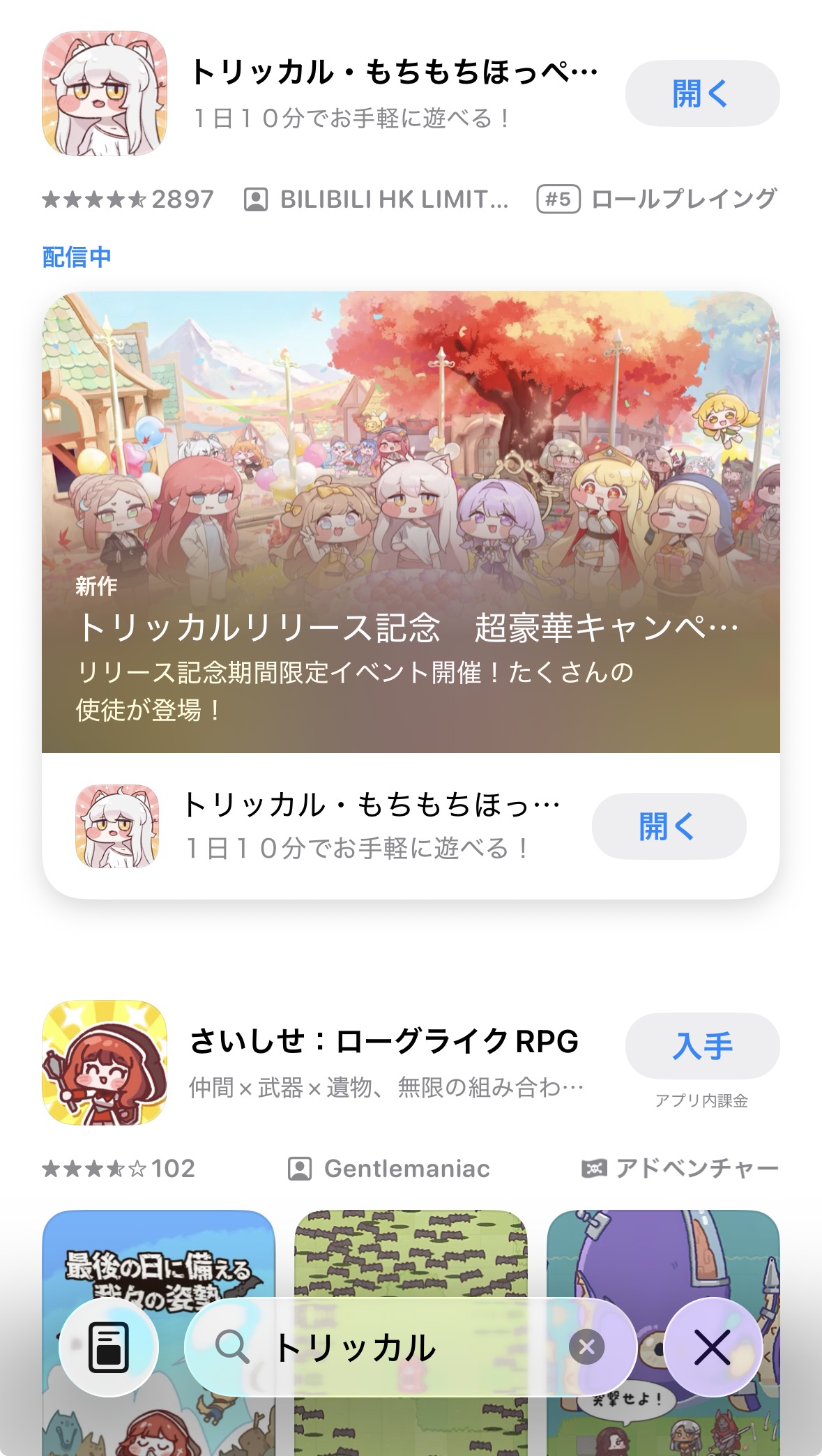View the トリッカルリリース記念 event card
822x1456 pixels.
(410, 522)
